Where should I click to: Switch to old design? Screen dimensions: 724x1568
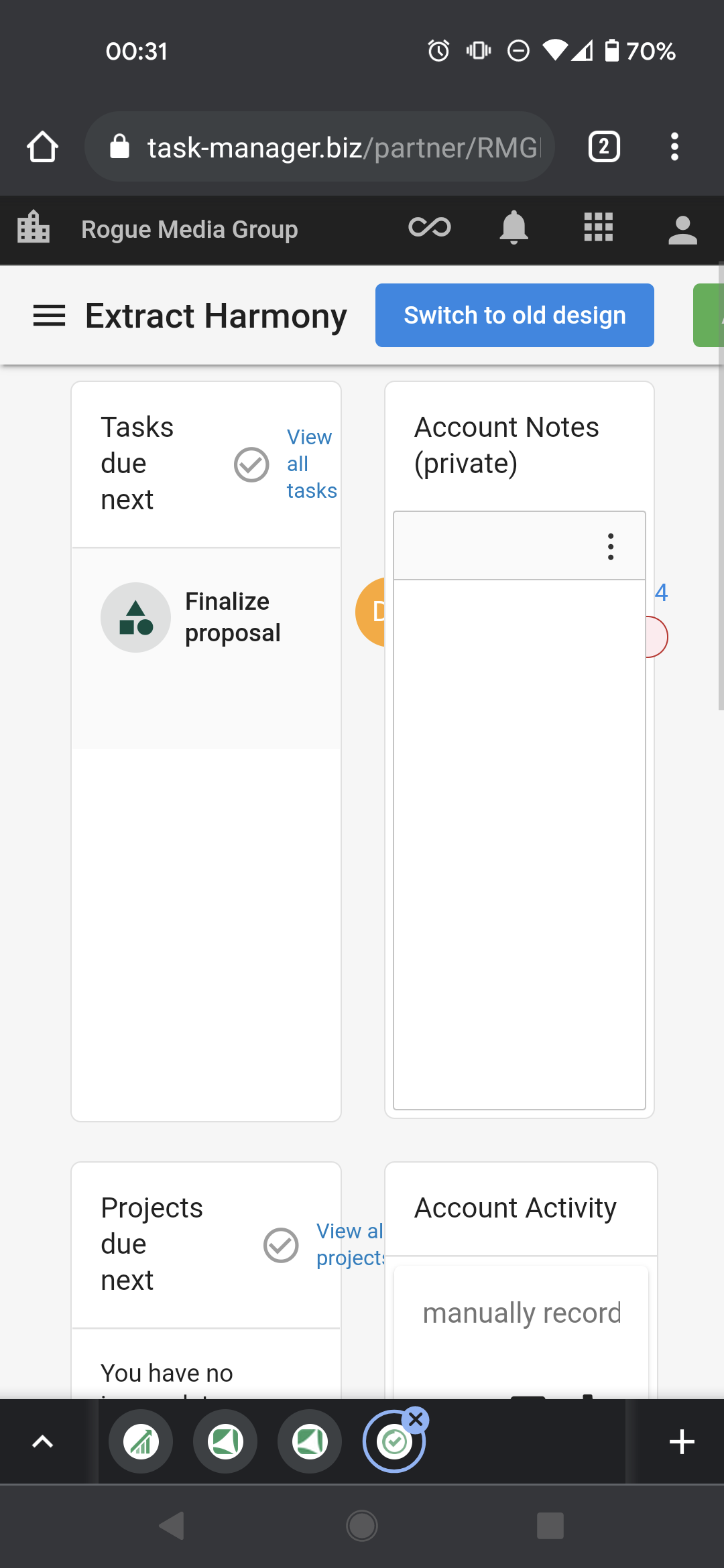point(514,315)
